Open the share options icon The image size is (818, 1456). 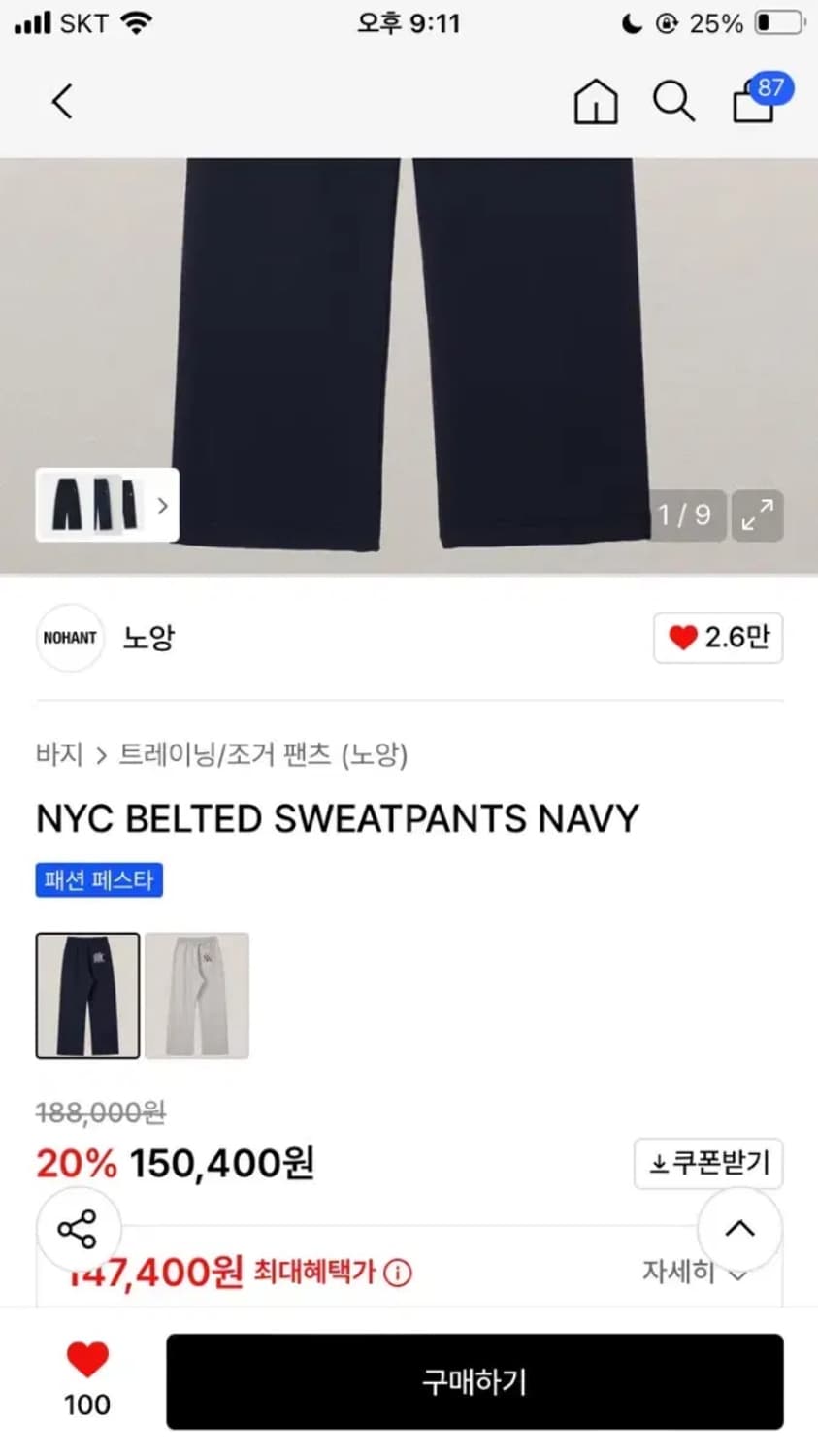click(x=78, y=1229)
